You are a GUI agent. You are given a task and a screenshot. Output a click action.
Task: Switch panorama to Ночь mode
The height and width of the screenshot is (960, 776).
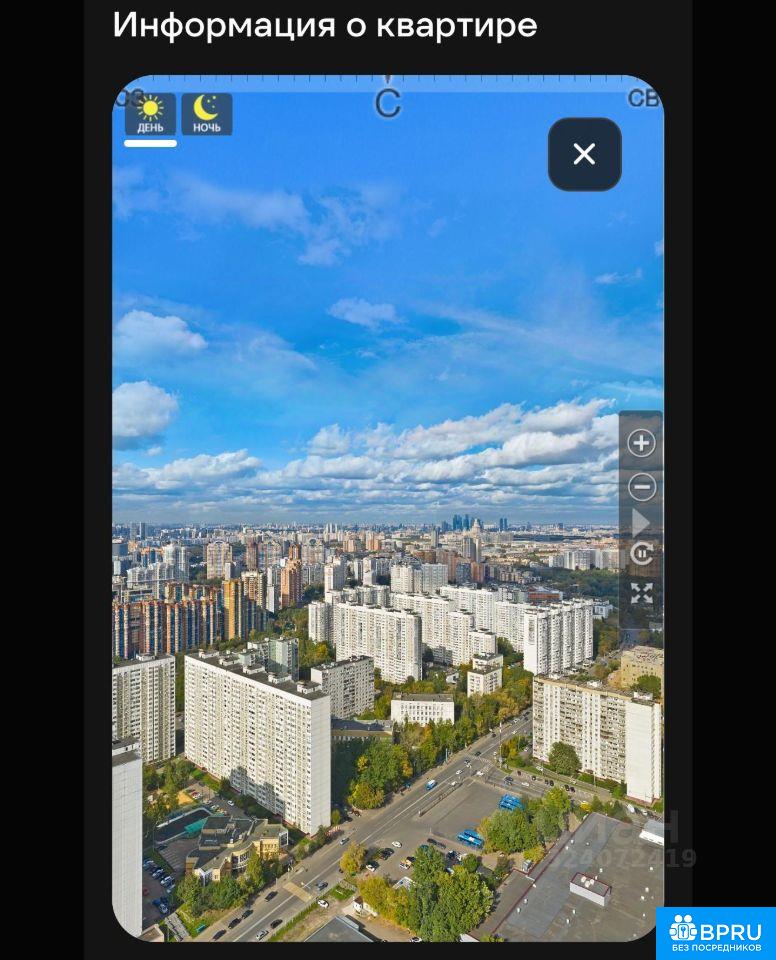207,114
